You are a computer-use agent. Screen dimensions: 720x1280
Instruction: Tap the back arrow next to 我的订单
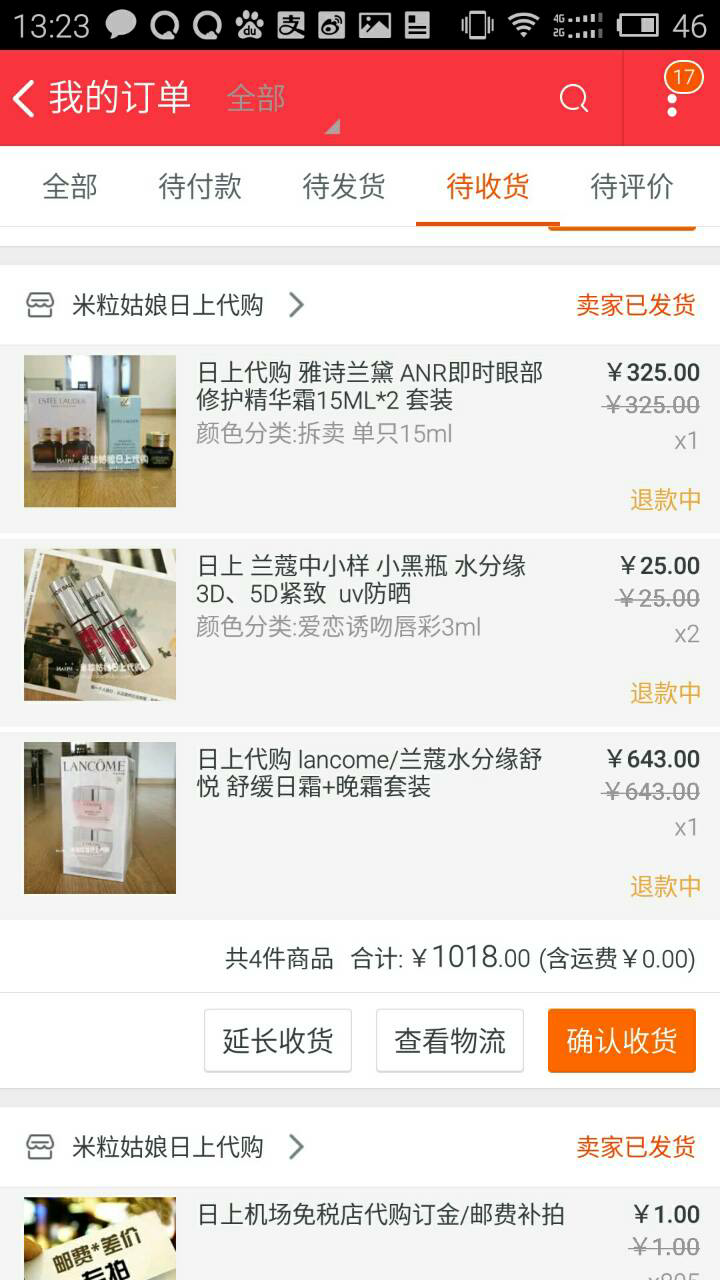click(22, 98)
